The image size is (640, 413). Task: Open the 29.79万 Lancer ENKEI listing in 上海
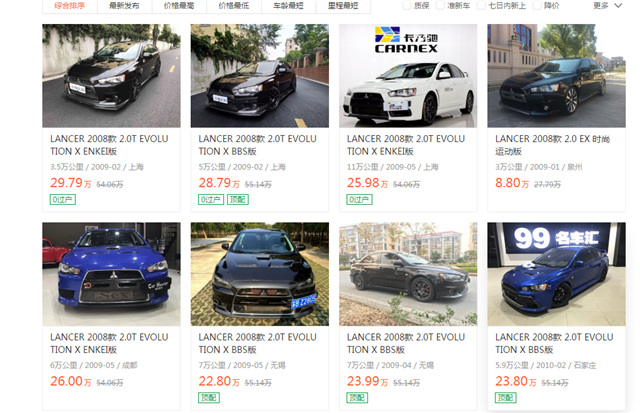[111, 75]
